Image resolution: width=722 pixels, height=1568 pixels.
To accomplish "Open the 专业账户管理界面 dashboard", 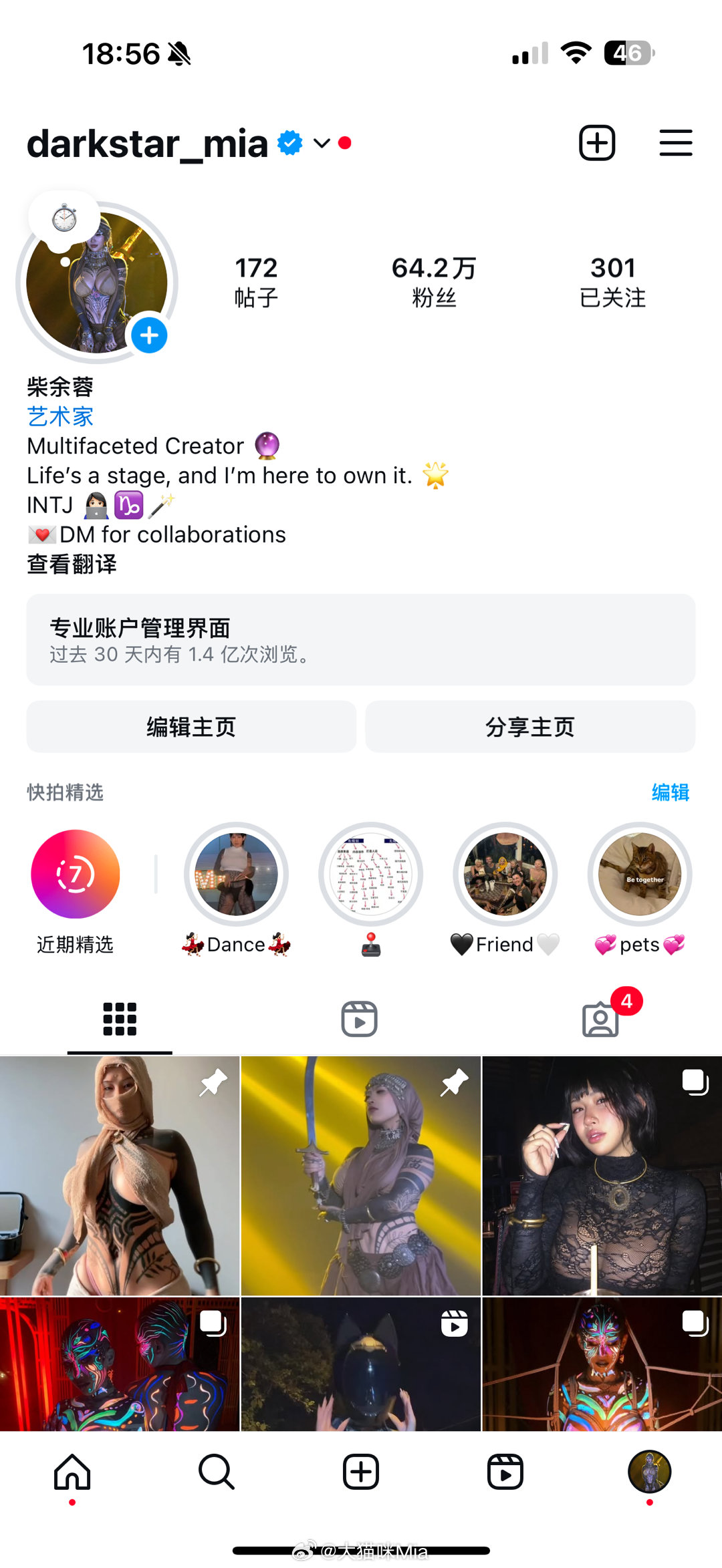I will pos(361,639).
